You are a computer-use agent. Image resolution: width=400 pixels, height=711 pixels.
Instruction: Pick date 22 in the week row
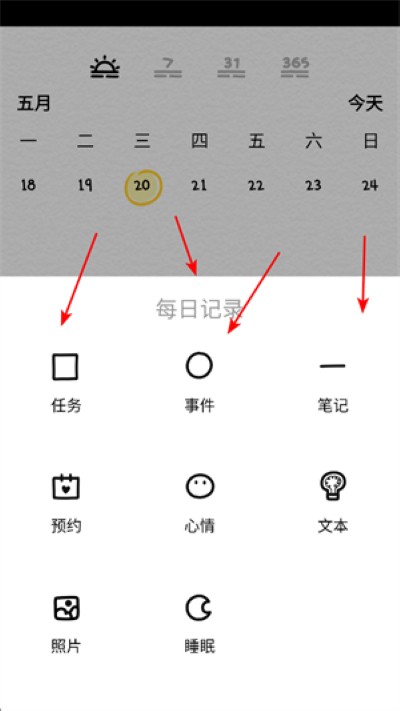[x=256, y=185]
